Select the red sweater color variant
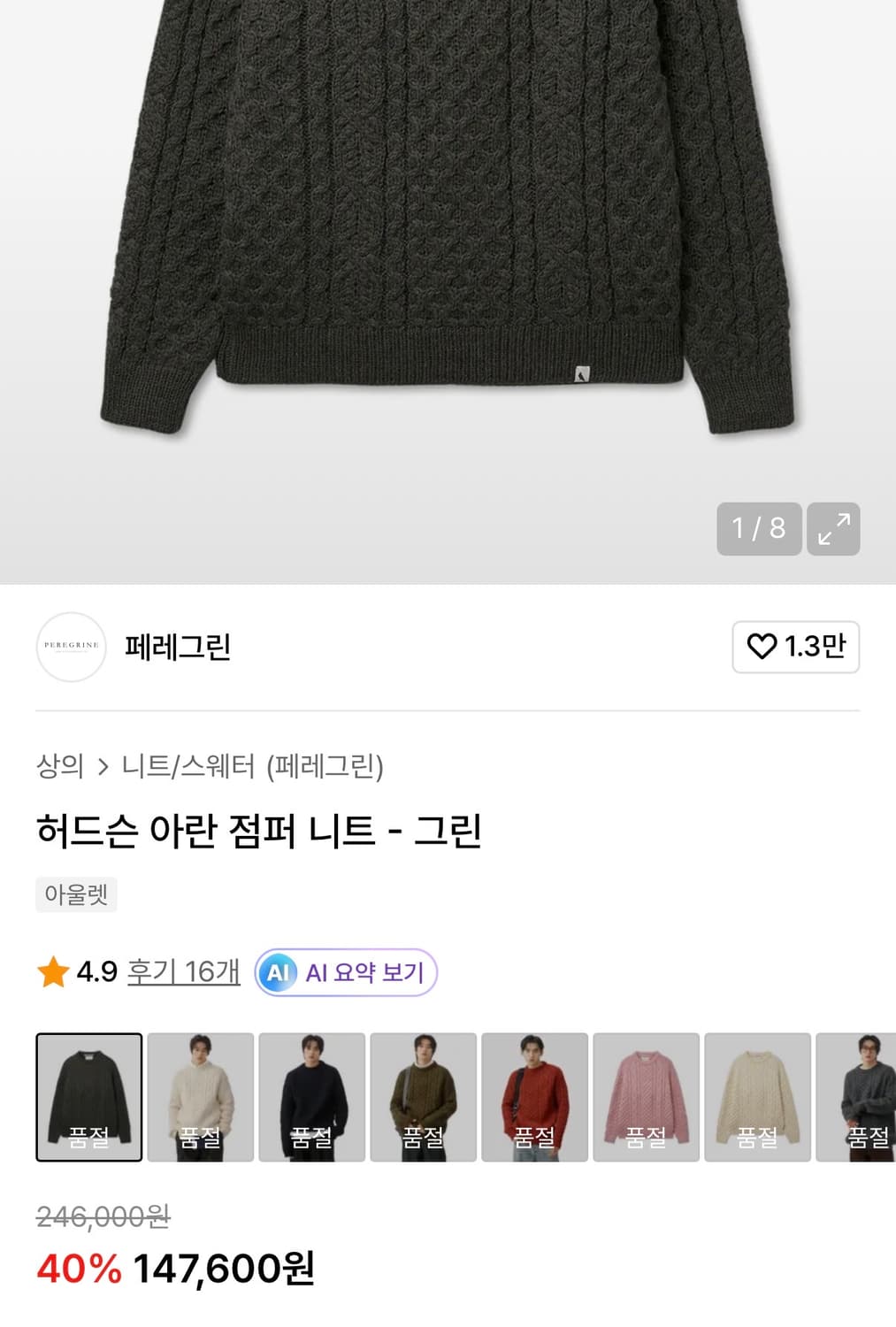Screen dimensions: 896x1327 point(535,1096)
